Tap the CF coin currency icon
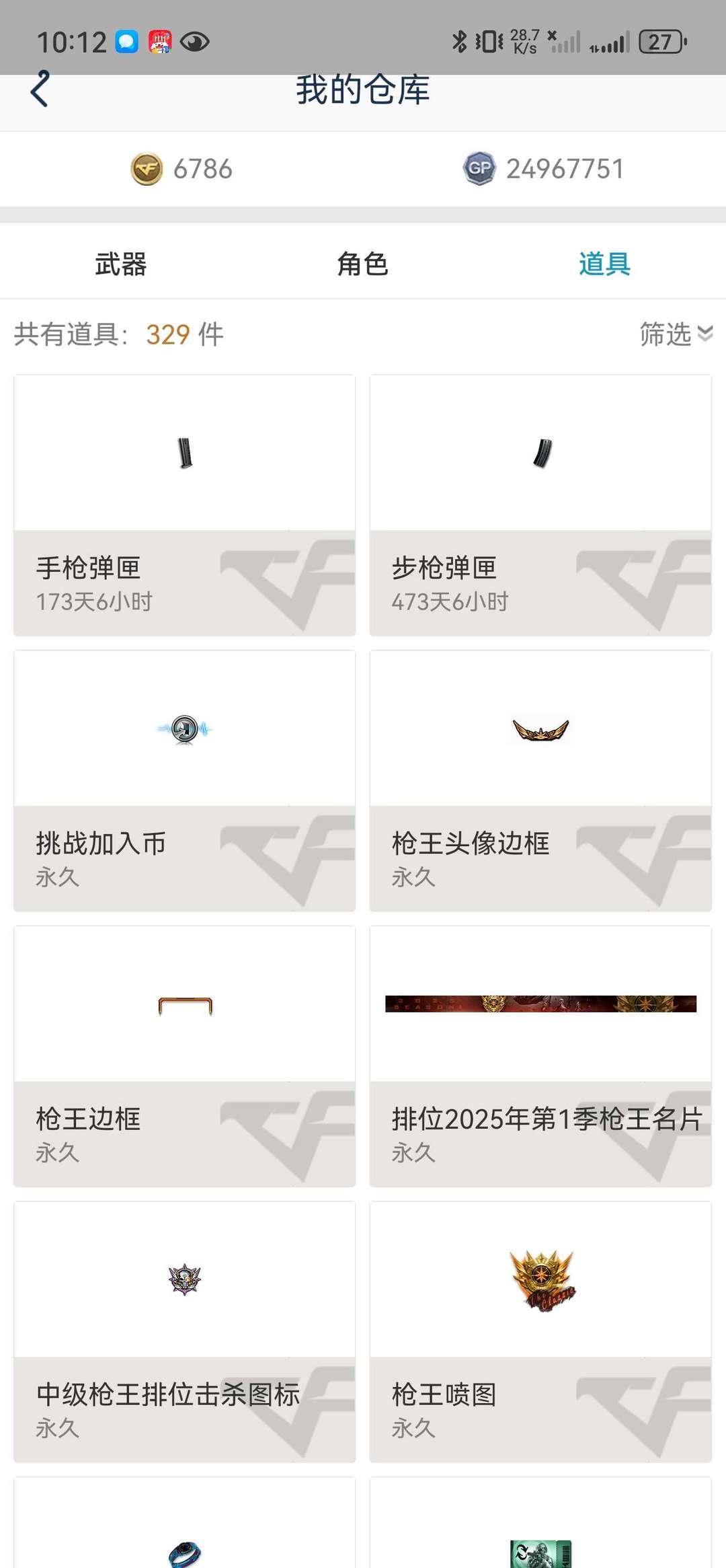The height and width of the screenshot is (1568, 726). coord(148,170)
